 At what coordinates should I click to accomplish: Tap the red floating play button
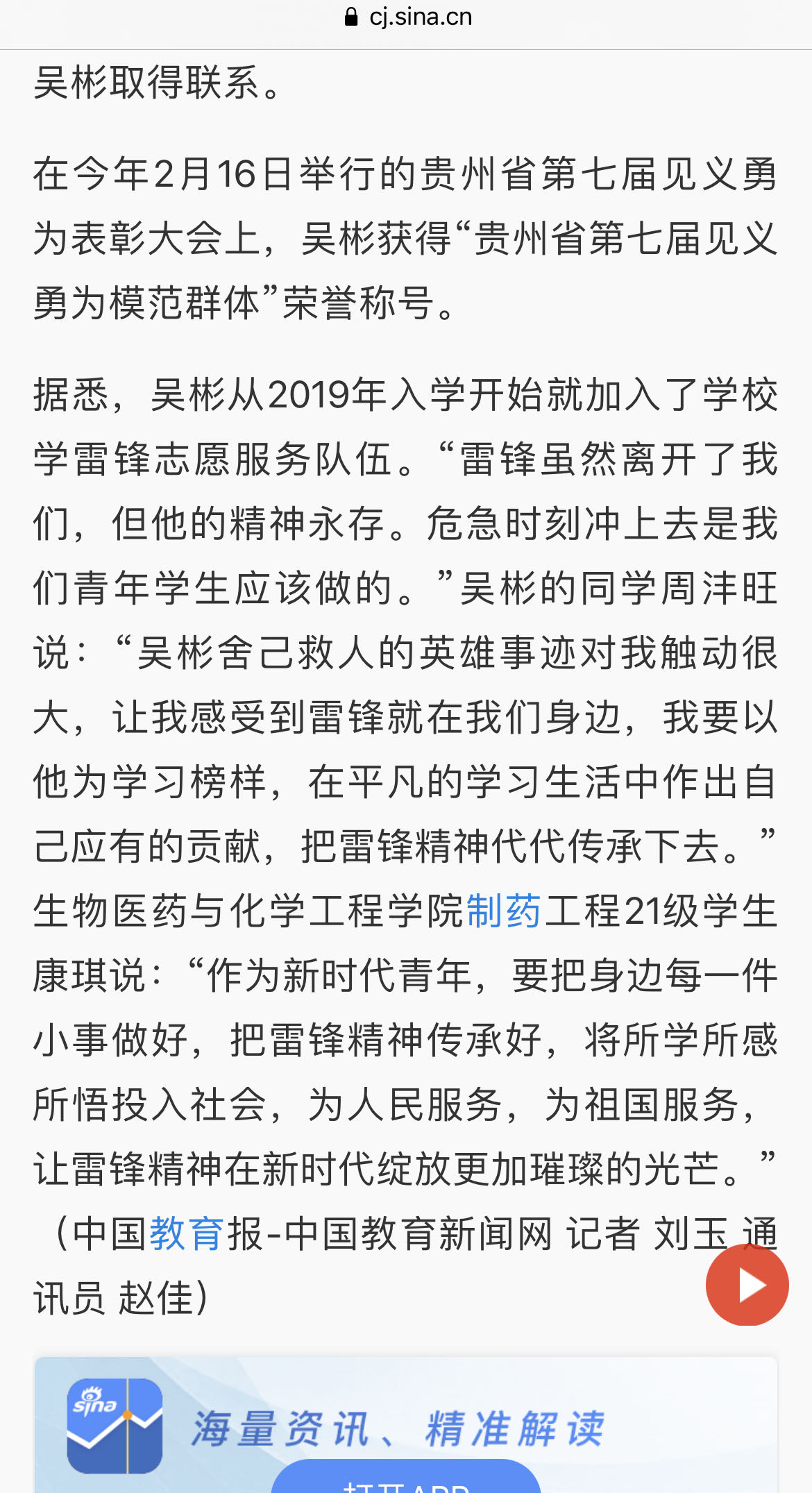point(747,1285)
